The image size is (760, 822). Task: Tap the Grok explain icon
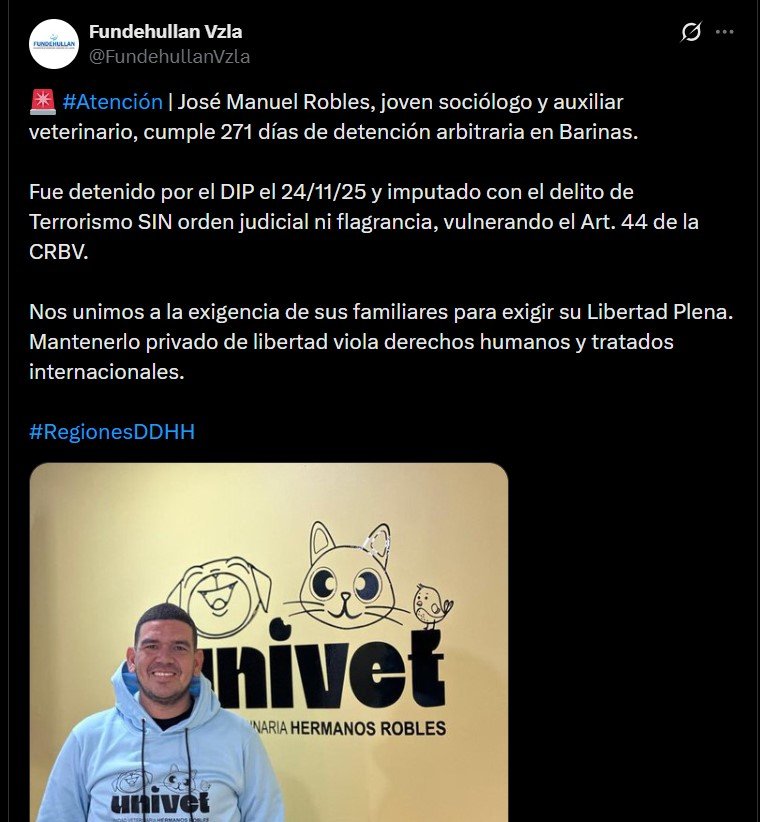tap(691, 33)
